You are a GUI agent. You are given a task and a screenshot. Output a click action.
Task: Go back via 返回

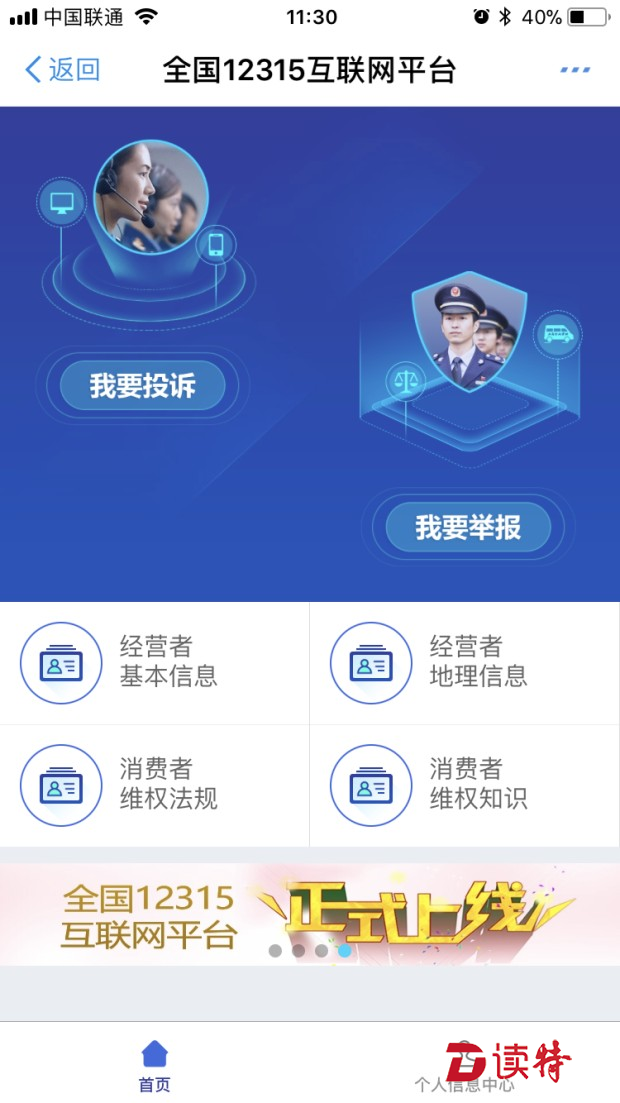click(x=62, y=70)
